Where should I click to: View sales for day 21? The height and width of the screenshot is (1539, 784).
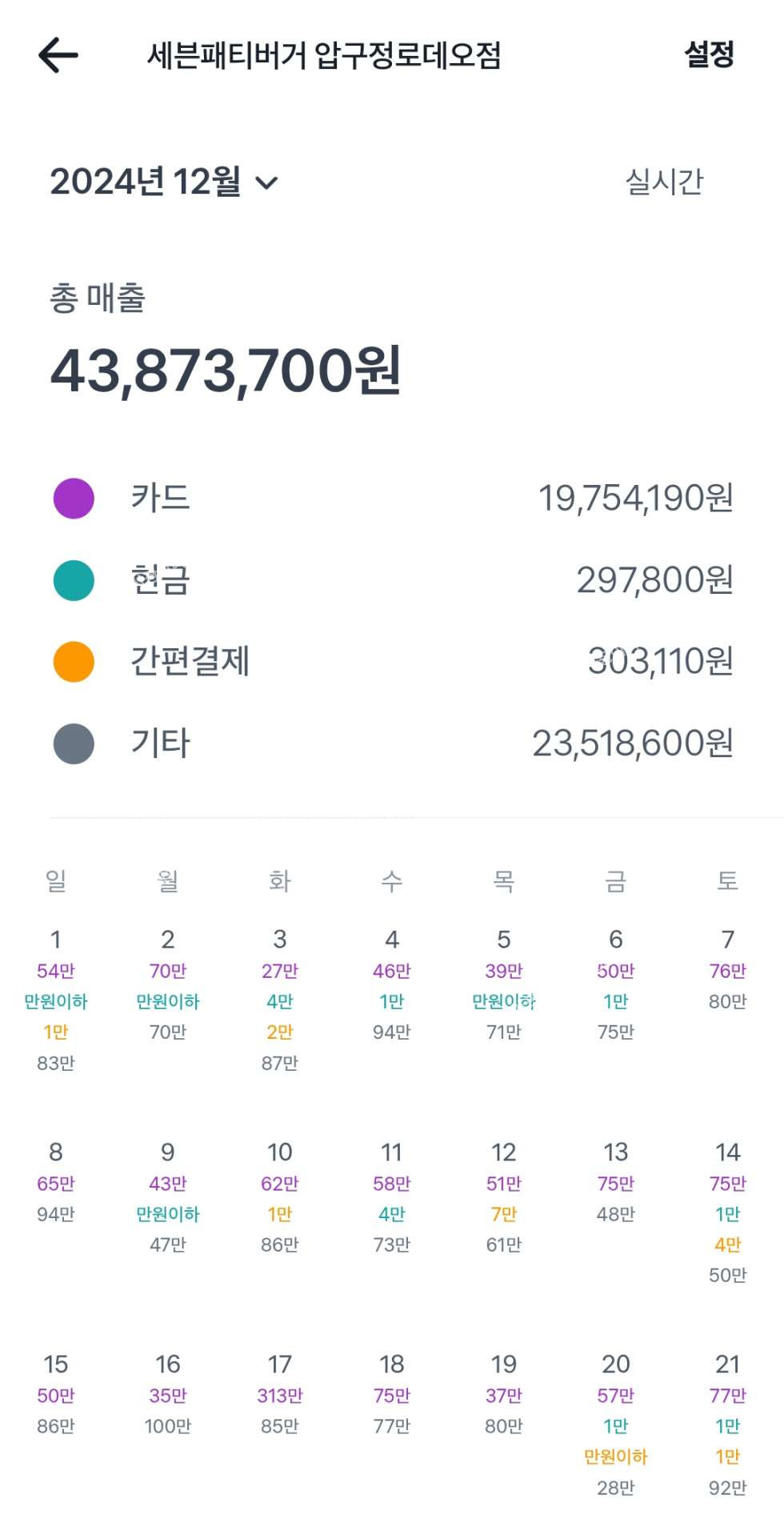pyautogui.click(x=727, y=1425)
